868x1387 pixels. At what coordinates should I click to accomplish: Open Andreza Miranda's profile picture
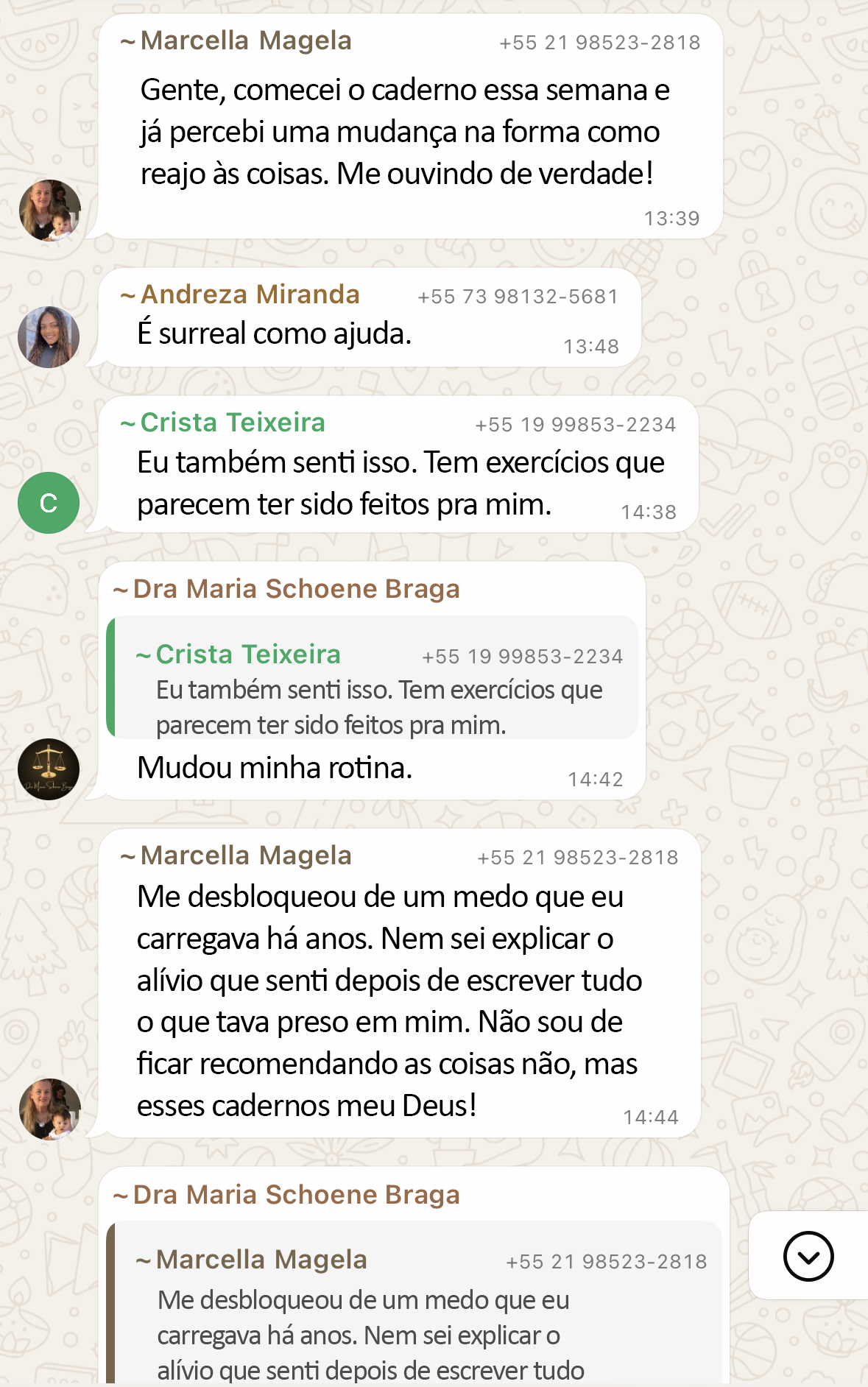49,337
